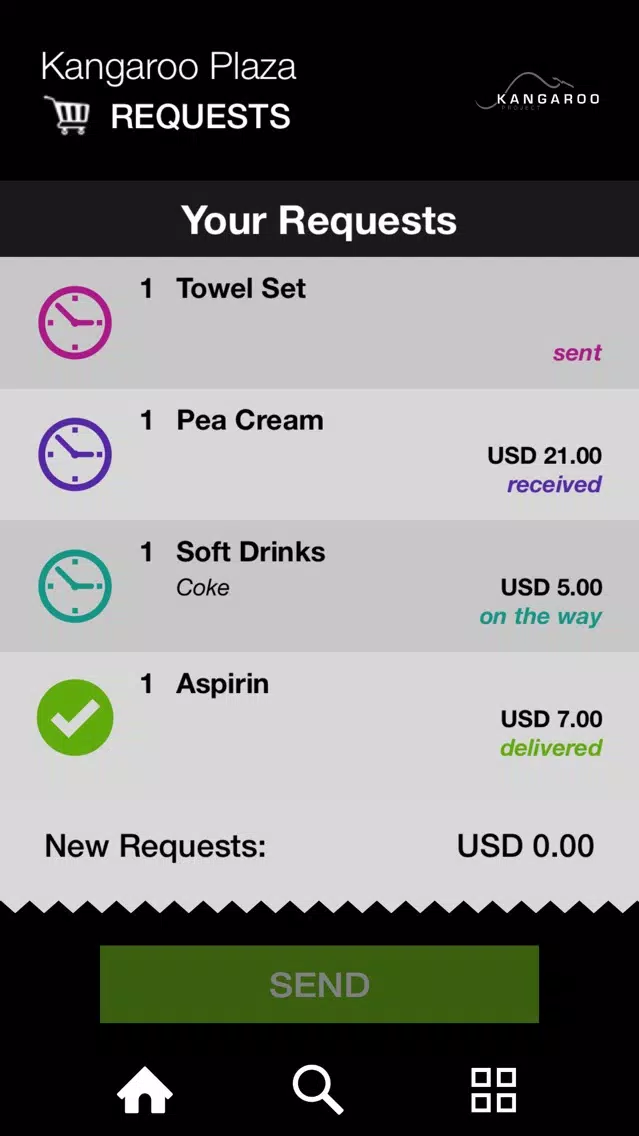
Task: Go to the home screen icon
Action: [145, 1090]
